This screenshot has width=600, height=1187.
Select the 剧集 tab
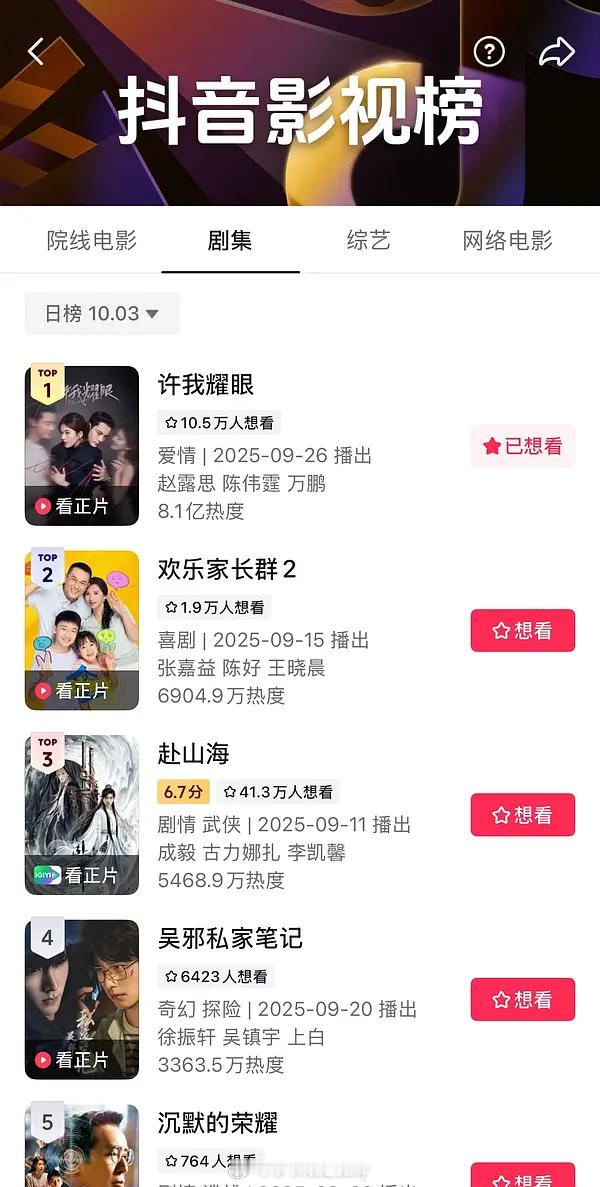coord(230,240)
